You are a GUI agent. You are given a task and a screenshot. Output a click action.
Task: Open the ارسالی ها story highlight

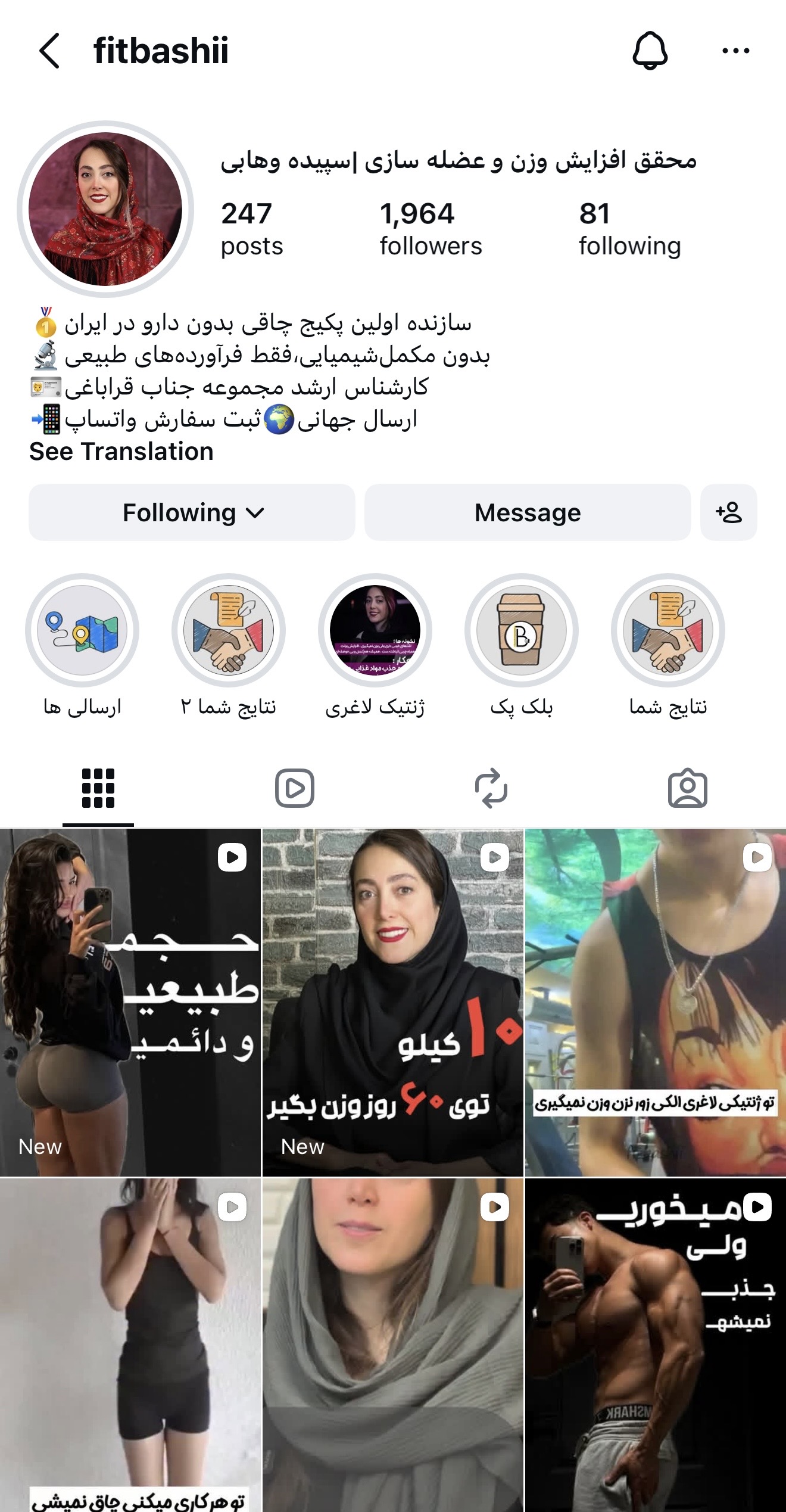point(82,630)
